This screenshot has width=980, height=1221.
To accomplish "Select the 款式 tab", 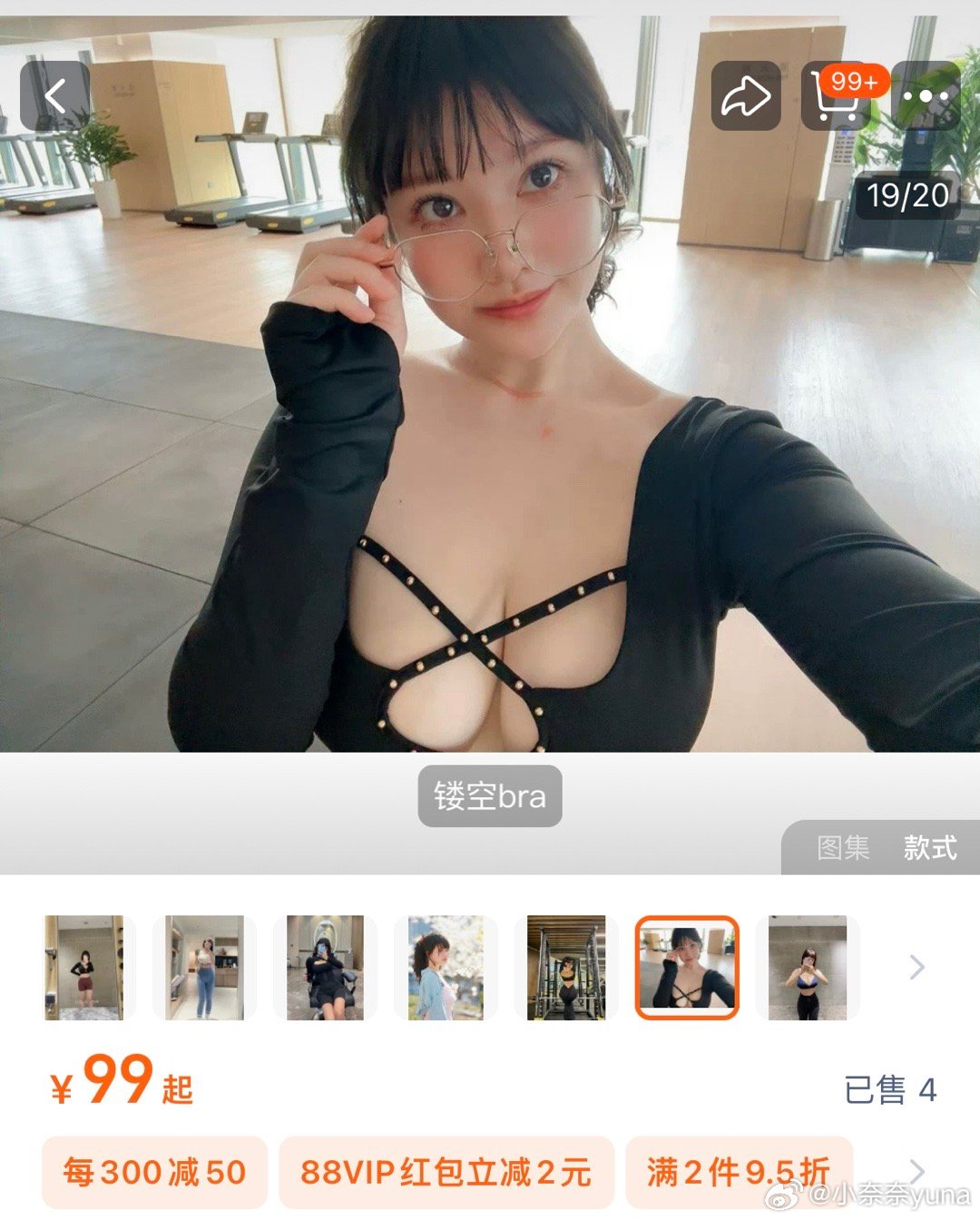I will 930,848.
